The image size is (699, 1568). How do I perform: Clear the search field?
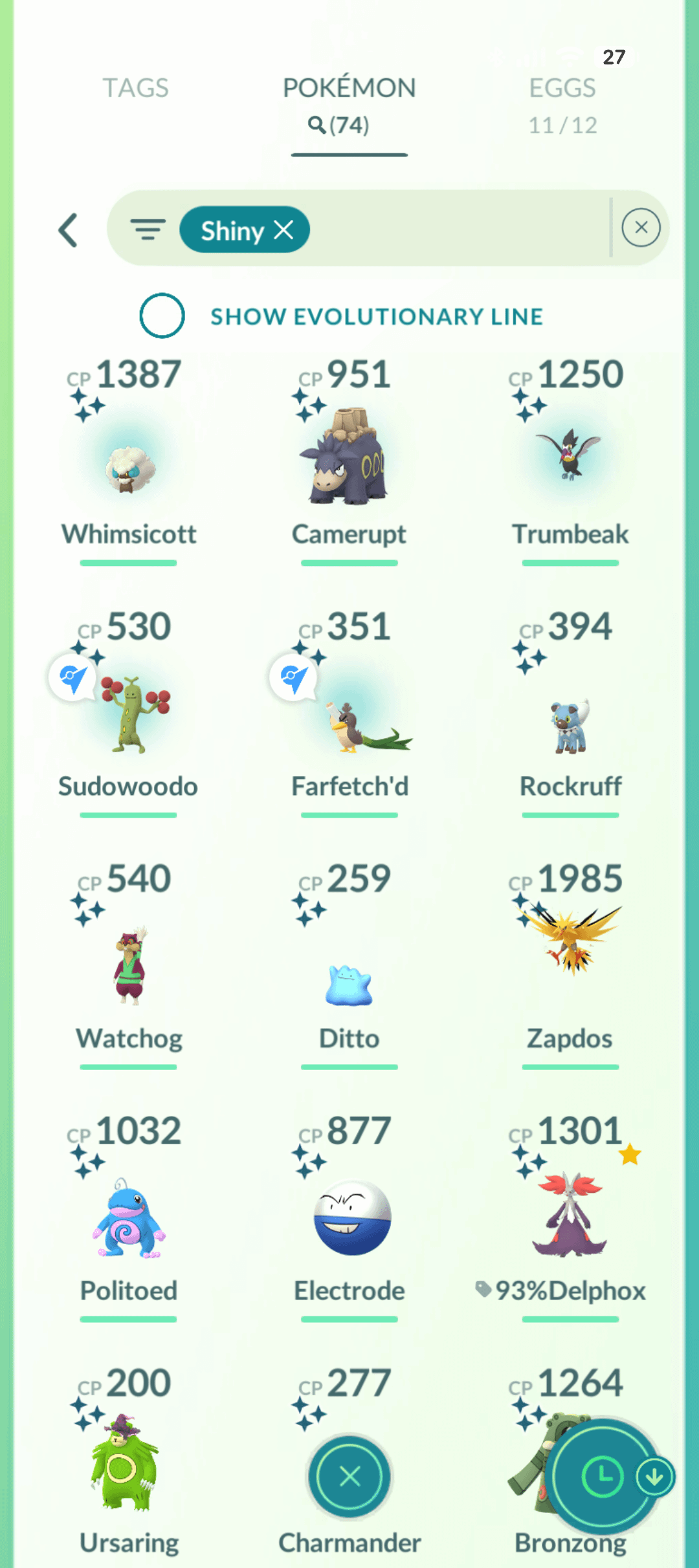click(641, 228)
